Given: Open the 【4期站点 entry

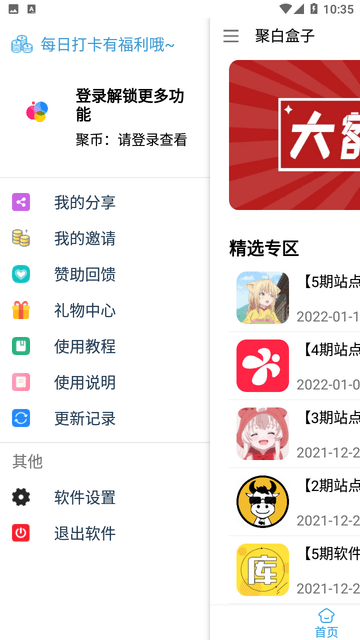Looking at the screenshot, I should tap(294, 366).
